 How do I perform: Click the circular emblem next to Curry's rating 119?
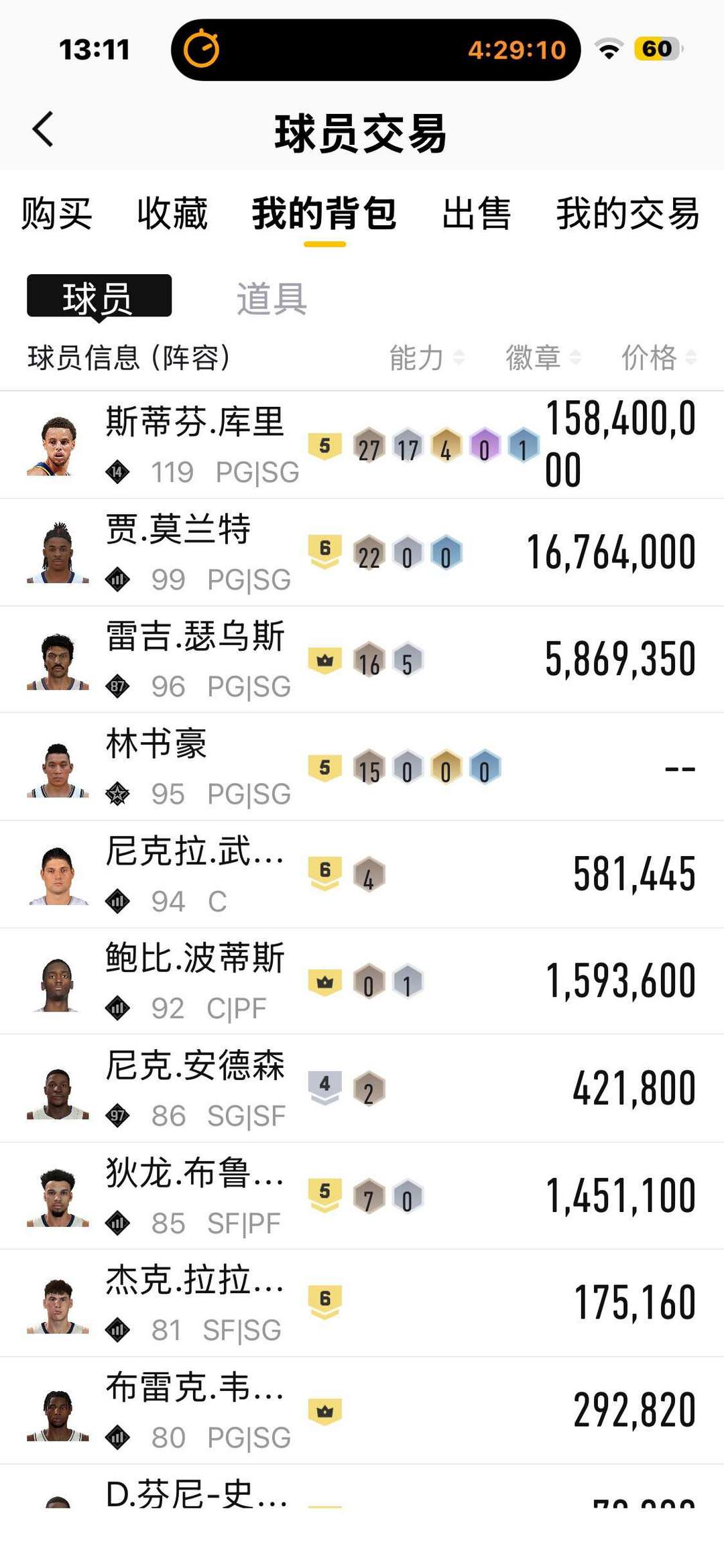point(118,472)
